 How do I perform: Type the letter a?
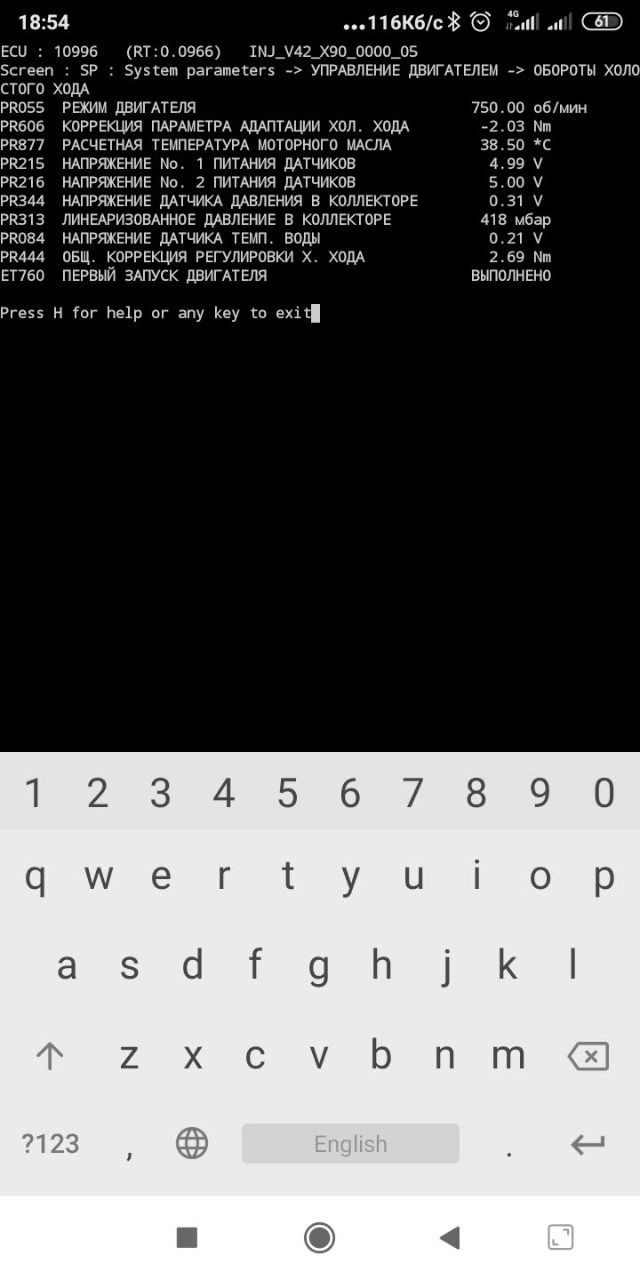pos(66,966)
